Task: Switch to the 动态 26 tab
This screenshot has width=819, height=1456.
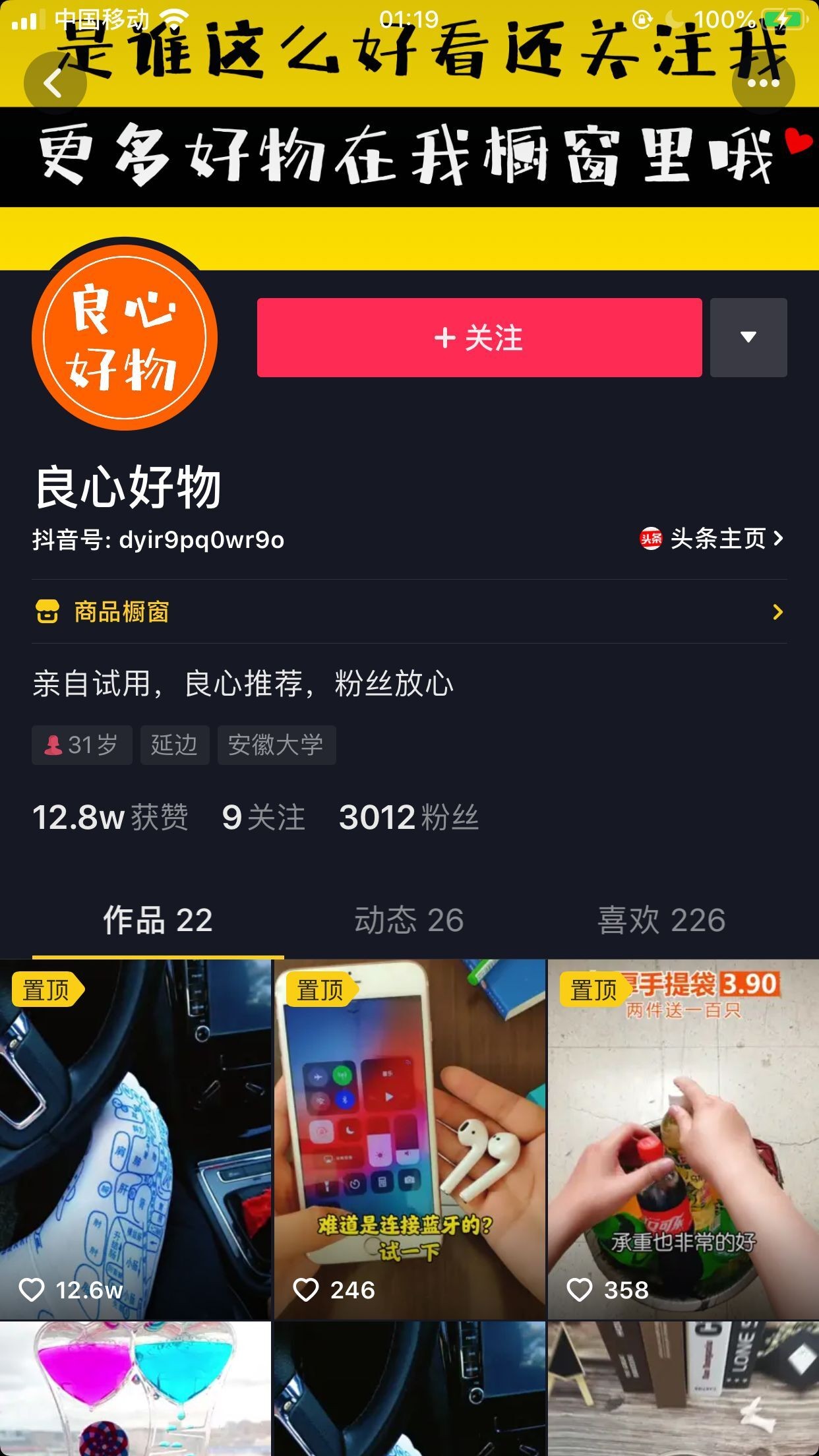Action: click(409, 920)
